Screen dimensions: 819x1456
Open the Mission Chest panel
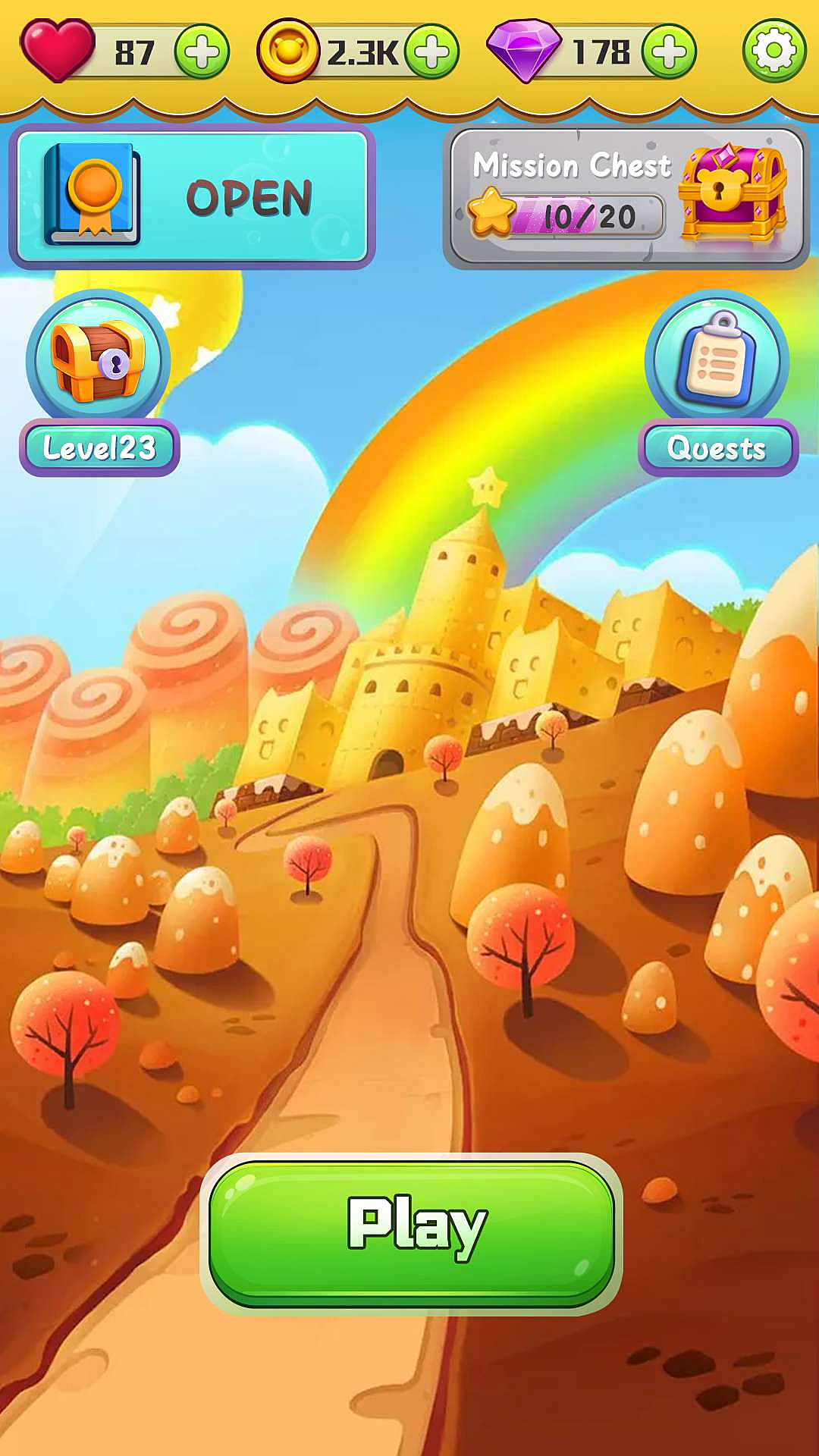pos(626,197)
